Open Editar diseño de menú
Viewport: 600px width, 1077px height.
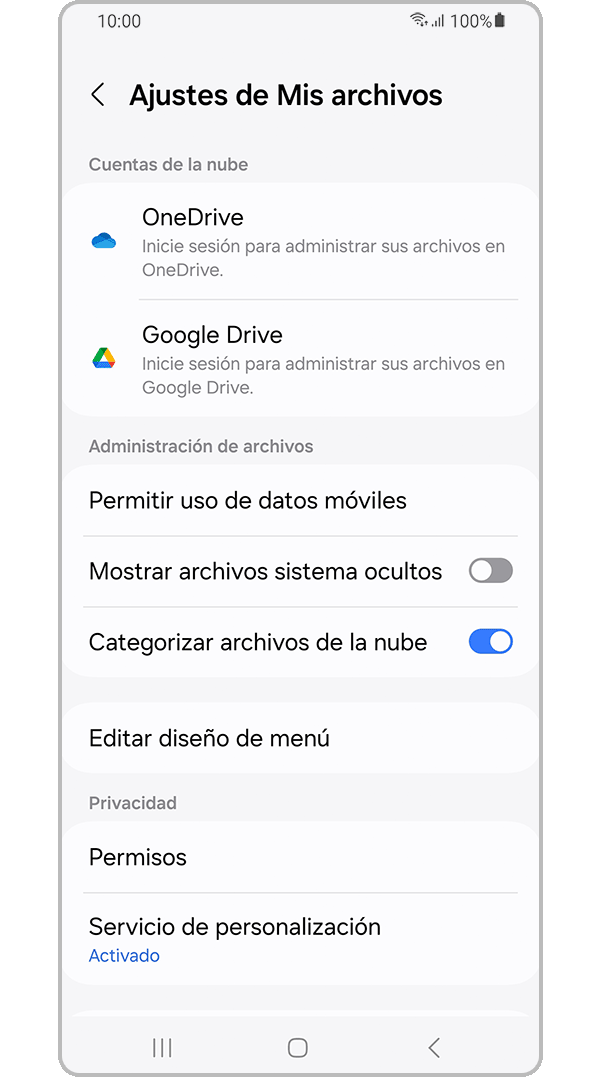pyautogui.click(x=300, y=738)
